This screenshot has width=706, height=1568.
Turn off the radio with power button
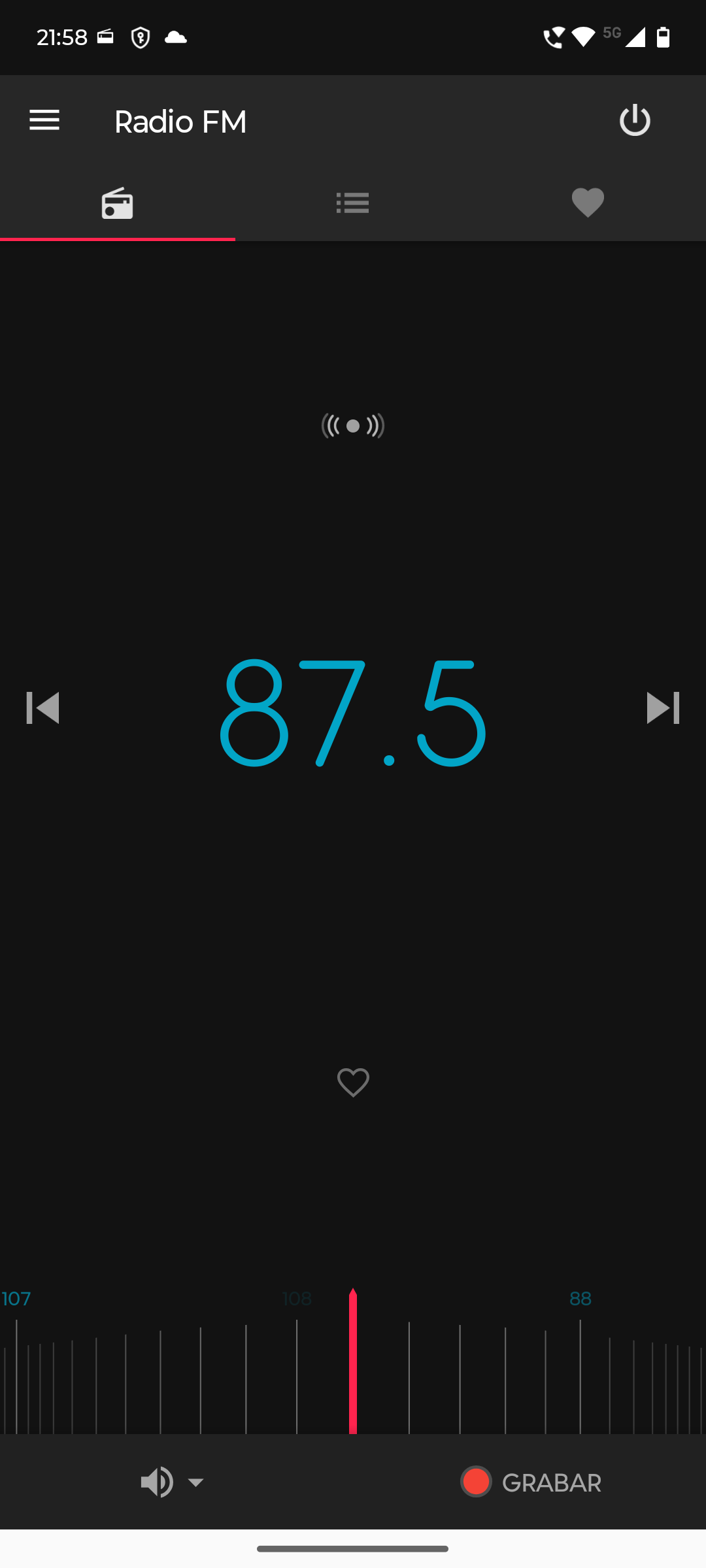(x=635, y=121)
